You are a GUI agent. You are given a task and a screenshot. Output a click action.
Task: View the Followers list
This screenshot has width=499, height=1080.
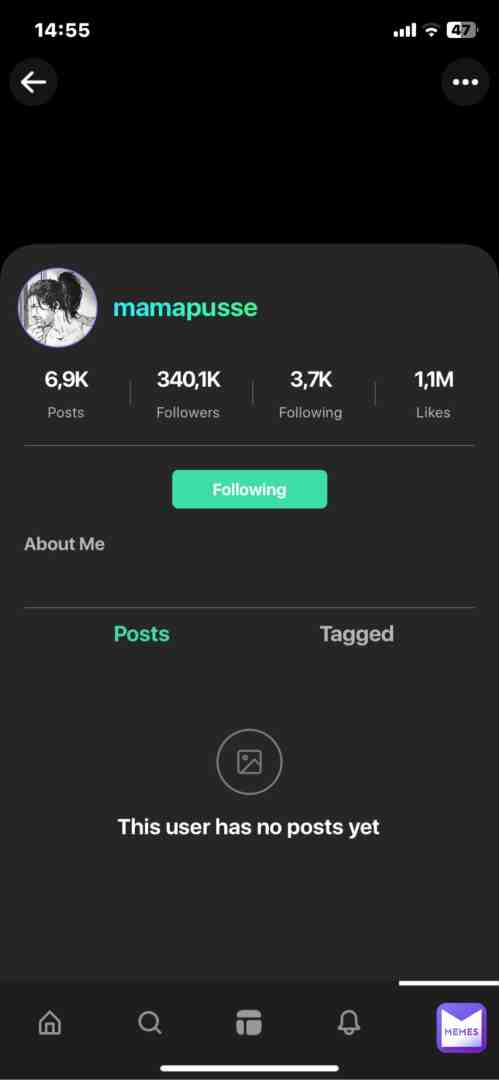(188, 394)
